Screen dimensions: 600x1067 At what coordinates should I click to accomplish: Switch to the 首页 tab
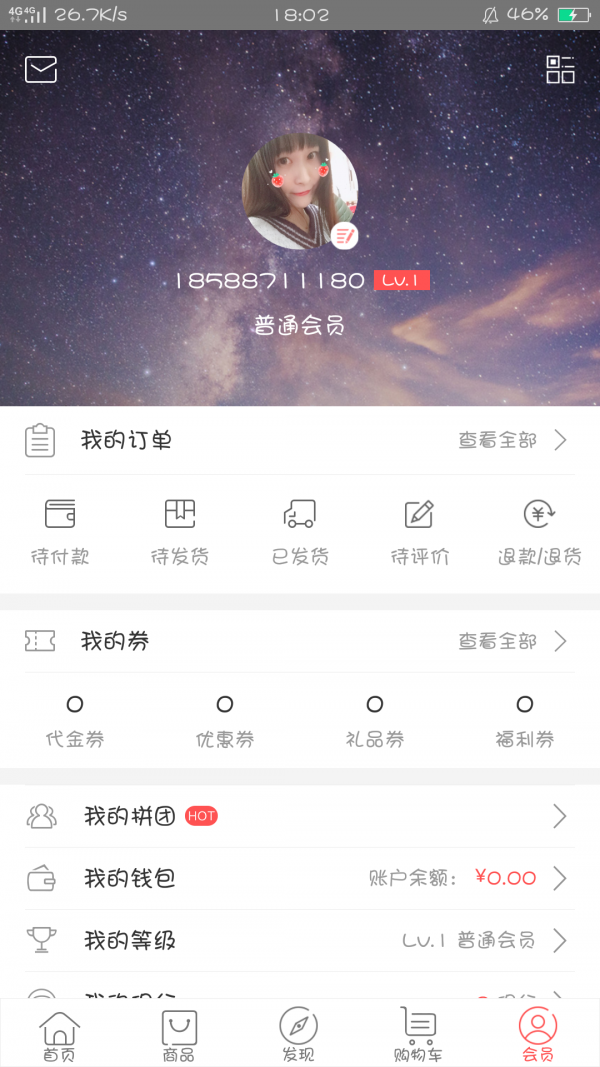click(59, 1035)
